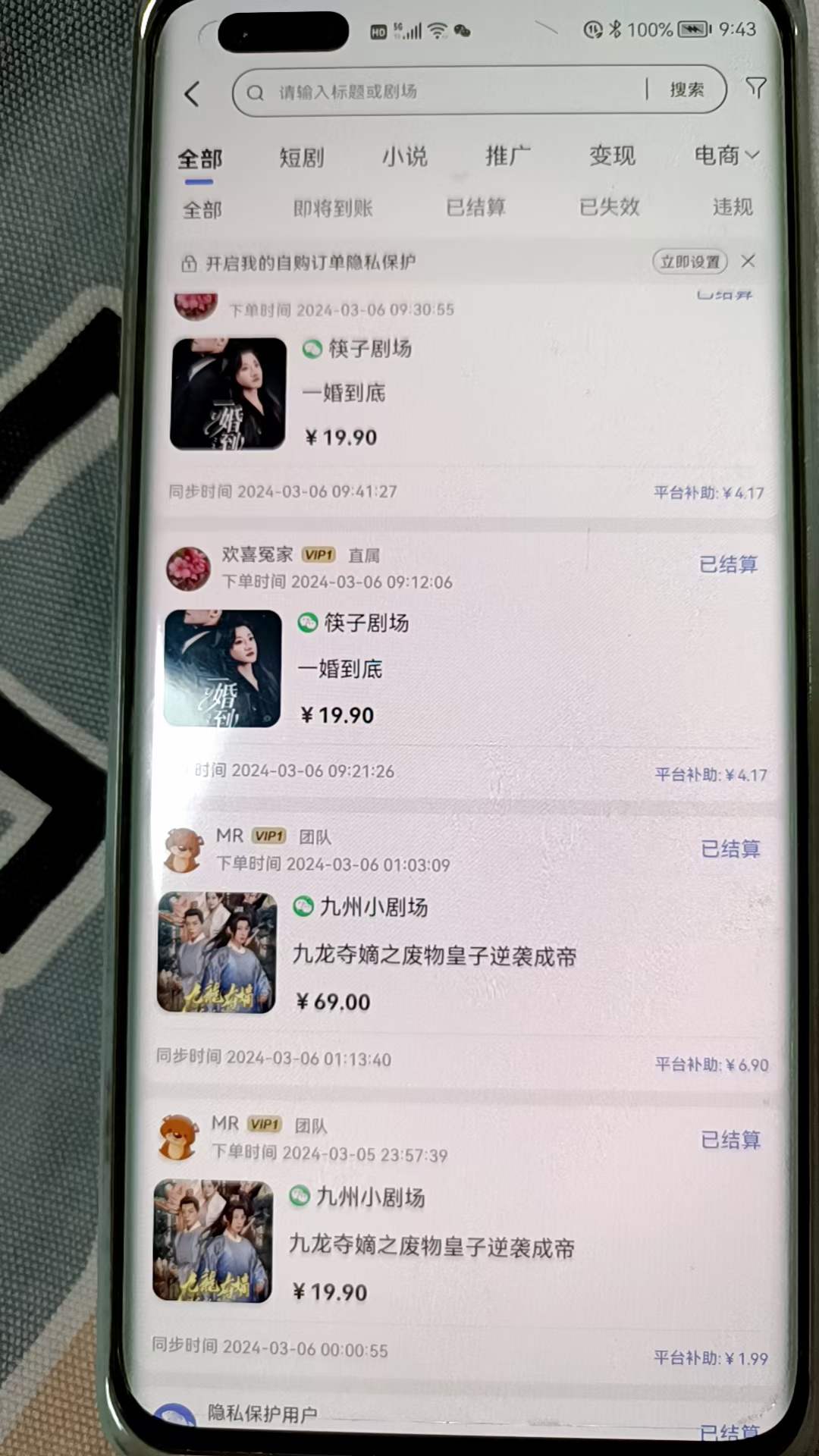819x1456 pixels.
Task: Show 已失效 orders
Action: coord(609,207)
